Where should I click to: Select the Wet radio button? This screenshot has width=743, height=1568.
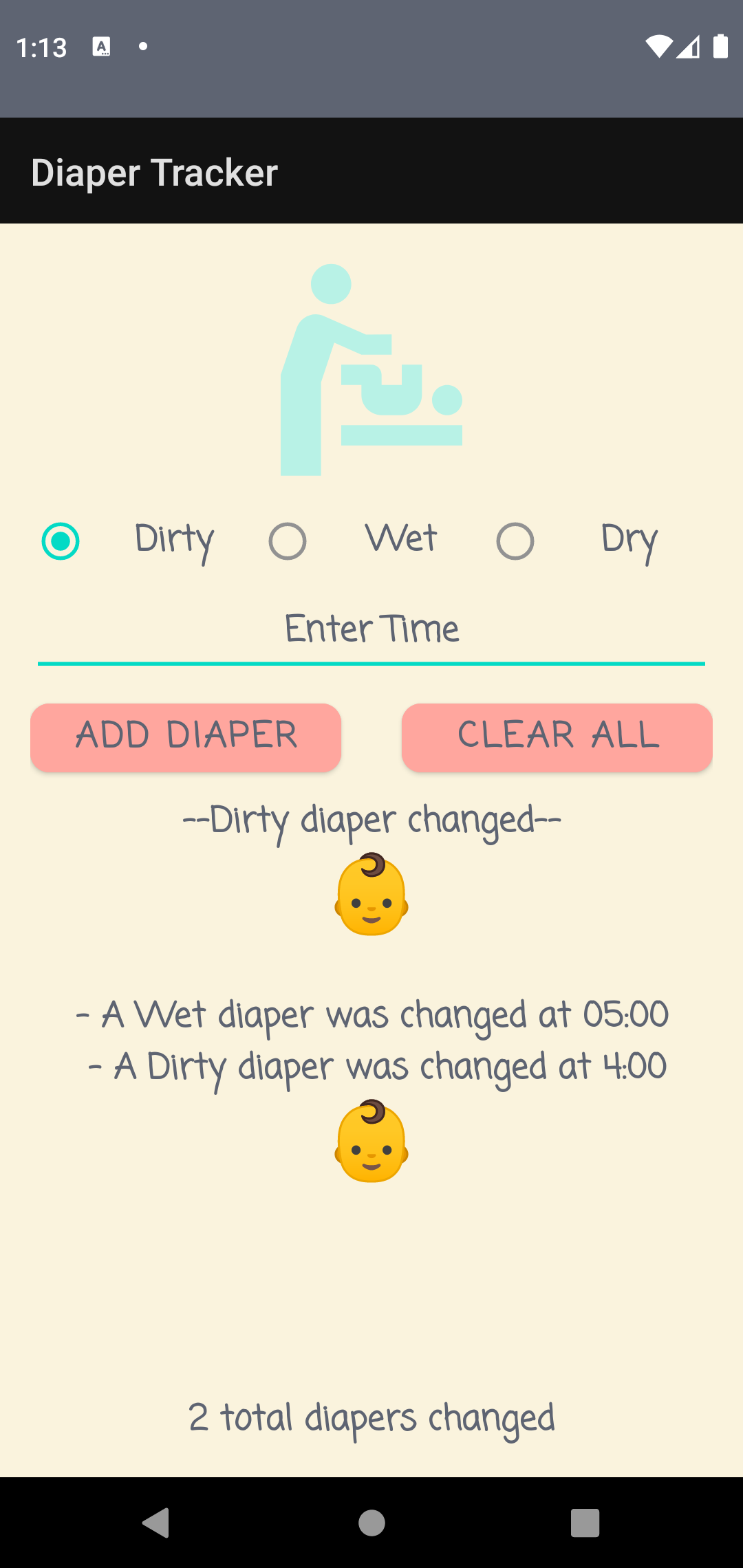pyautogui.click(x=288, y=541)
